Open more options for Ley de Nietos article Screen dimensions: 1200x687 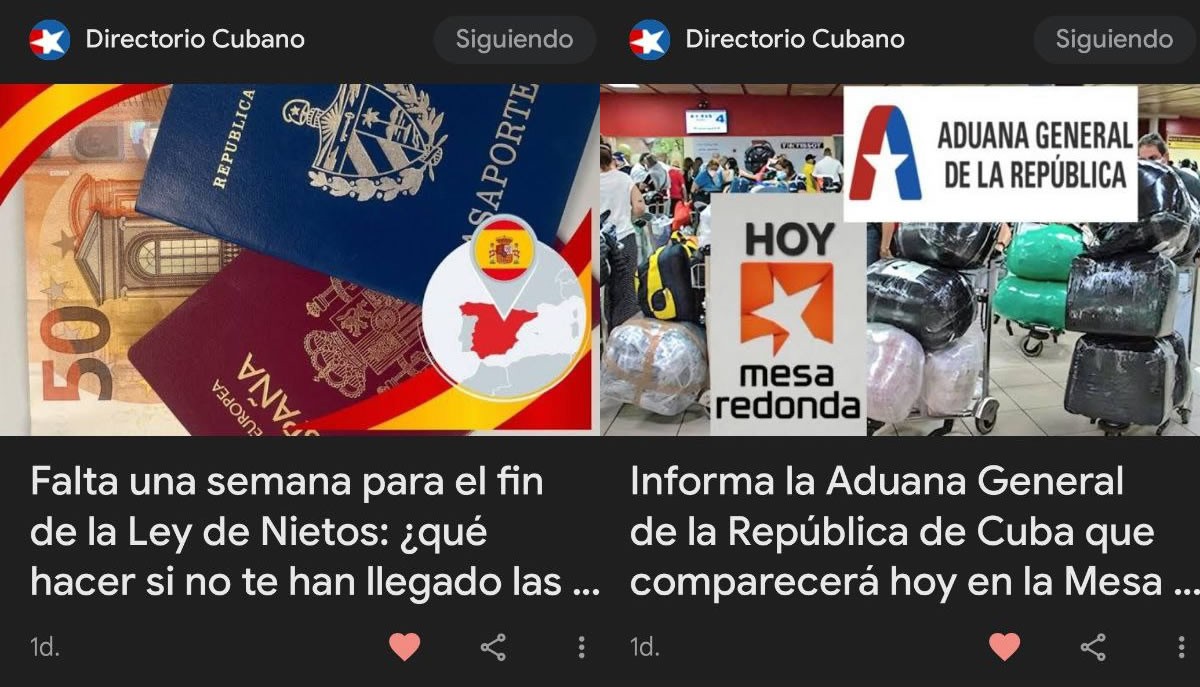pos(581,647)
